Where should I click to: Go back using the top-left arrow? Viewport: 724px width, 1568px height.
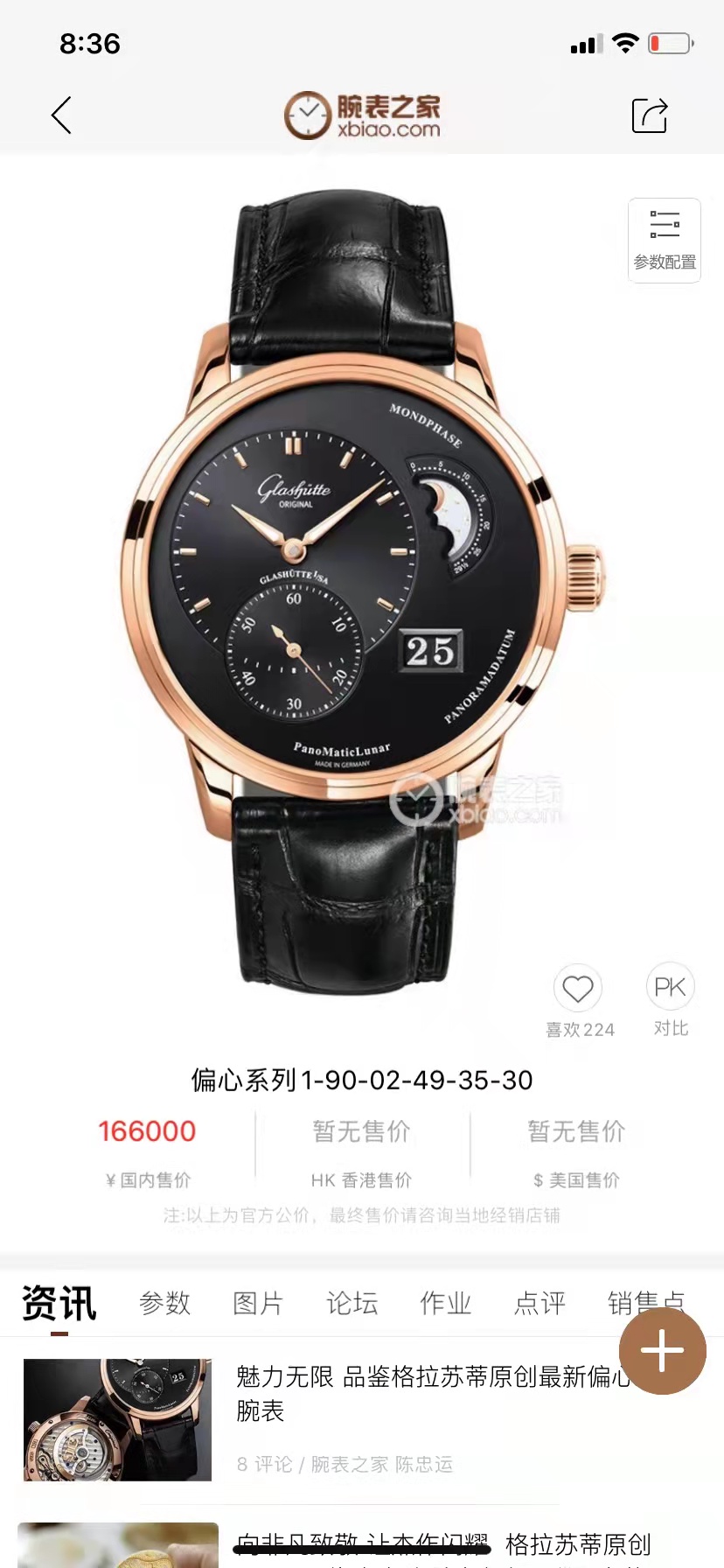[61, 115]
